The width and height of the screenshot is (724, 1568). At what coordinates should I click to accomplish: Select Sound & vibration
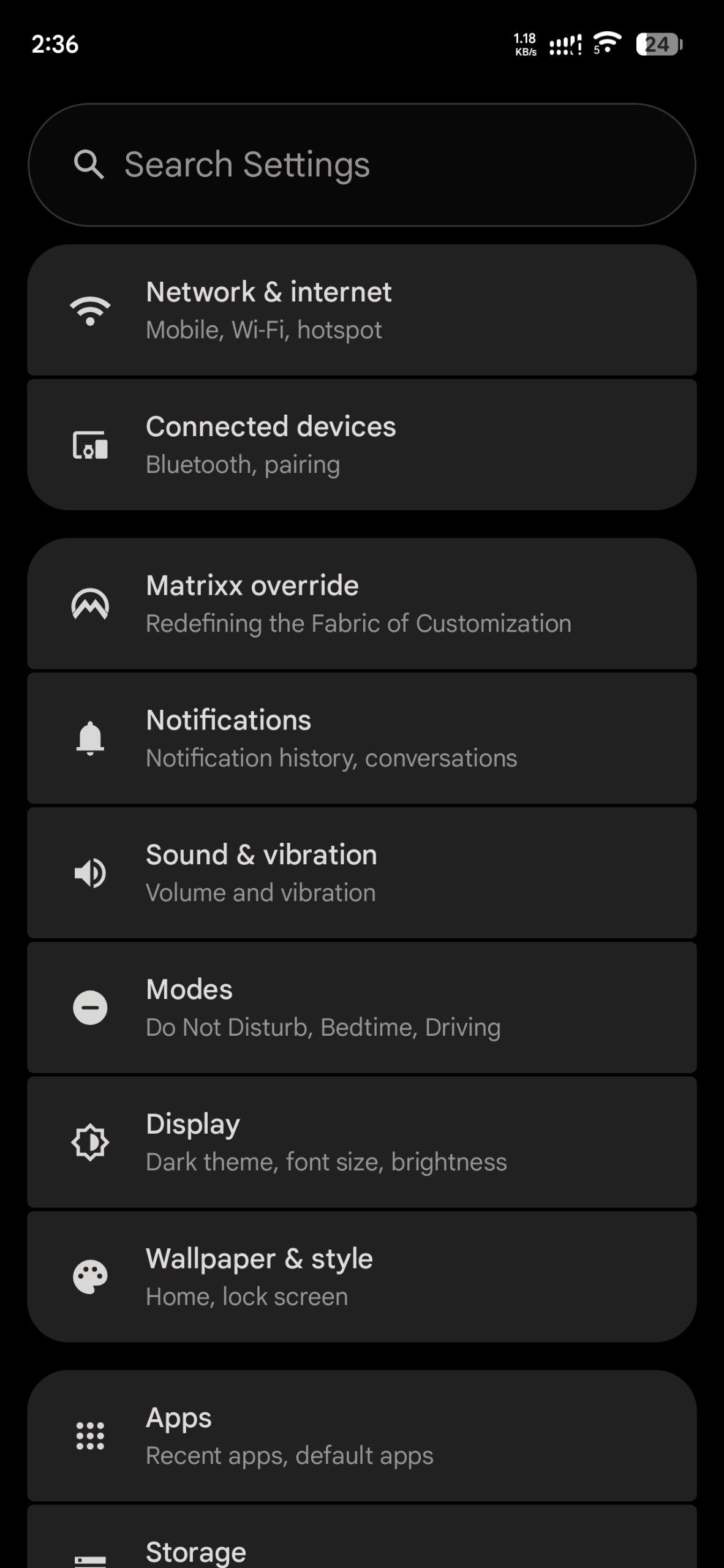point(361,873)
